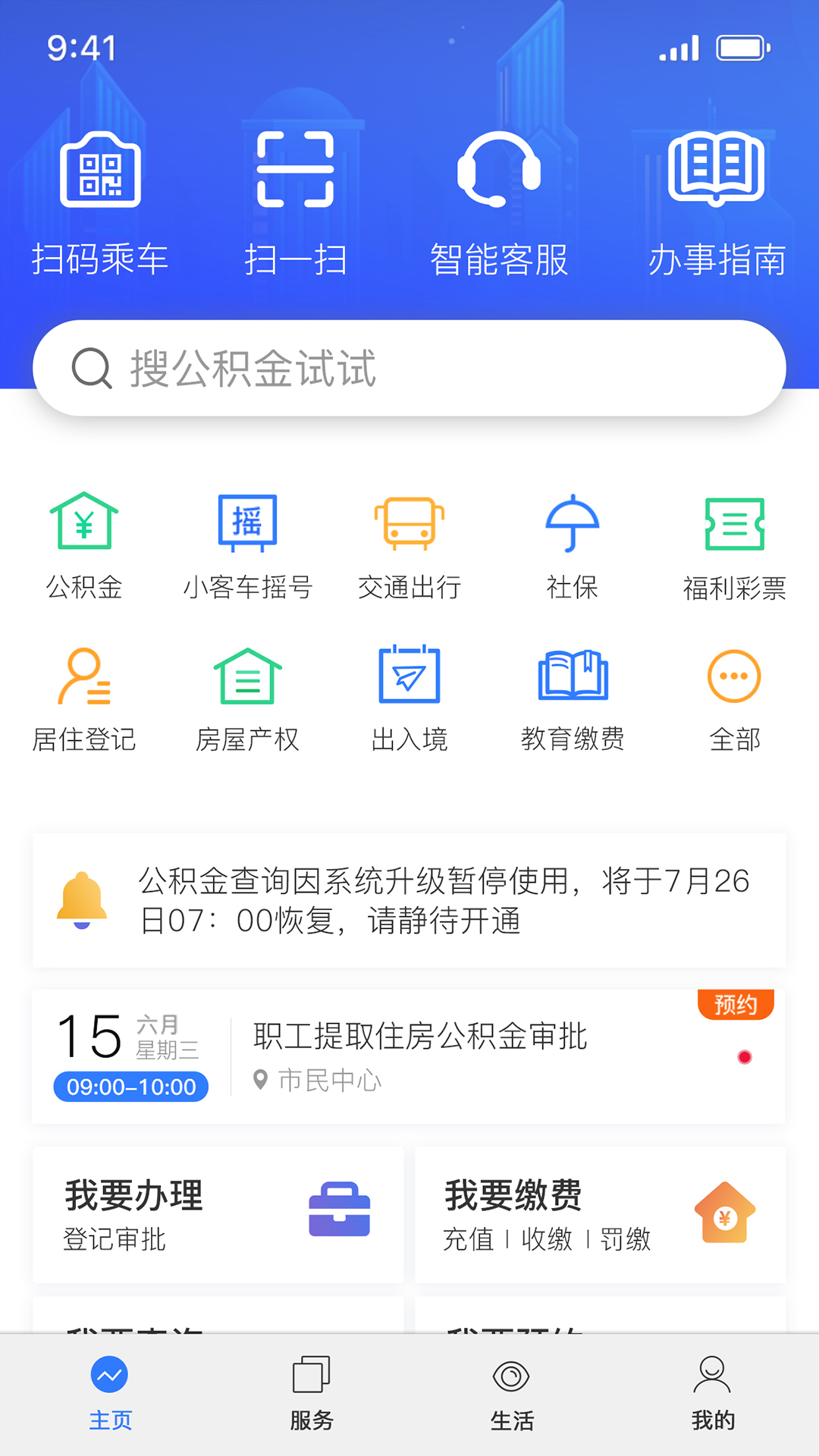Open 智能客服 customer service
This screenshot has width=819, height=1456.
pyautogui.click(x=499, y=201)
